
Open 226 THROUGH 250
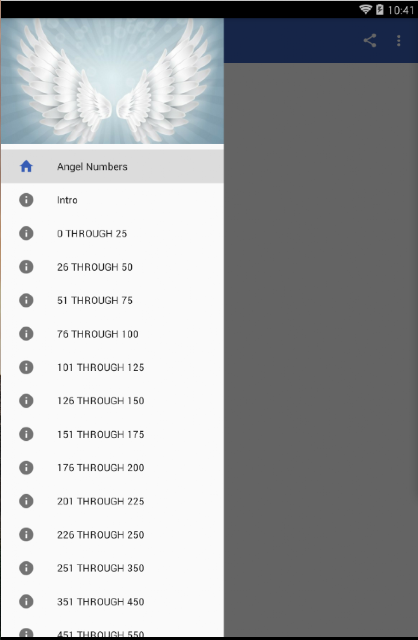click(x=112, y=535)
